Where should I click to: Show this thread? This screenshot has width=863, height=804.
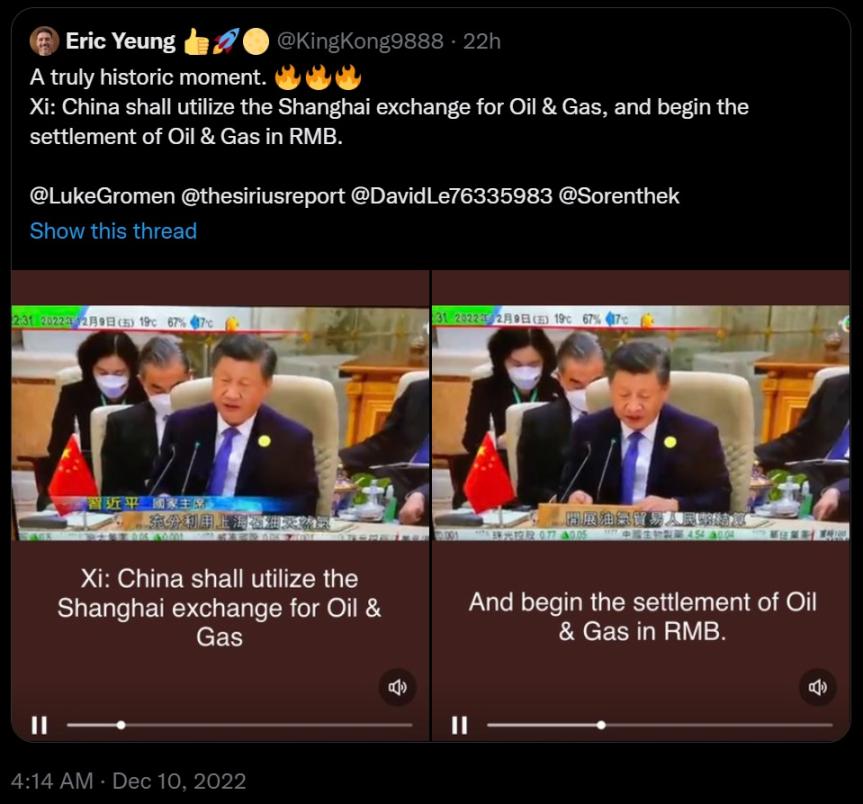coord(113,231)
